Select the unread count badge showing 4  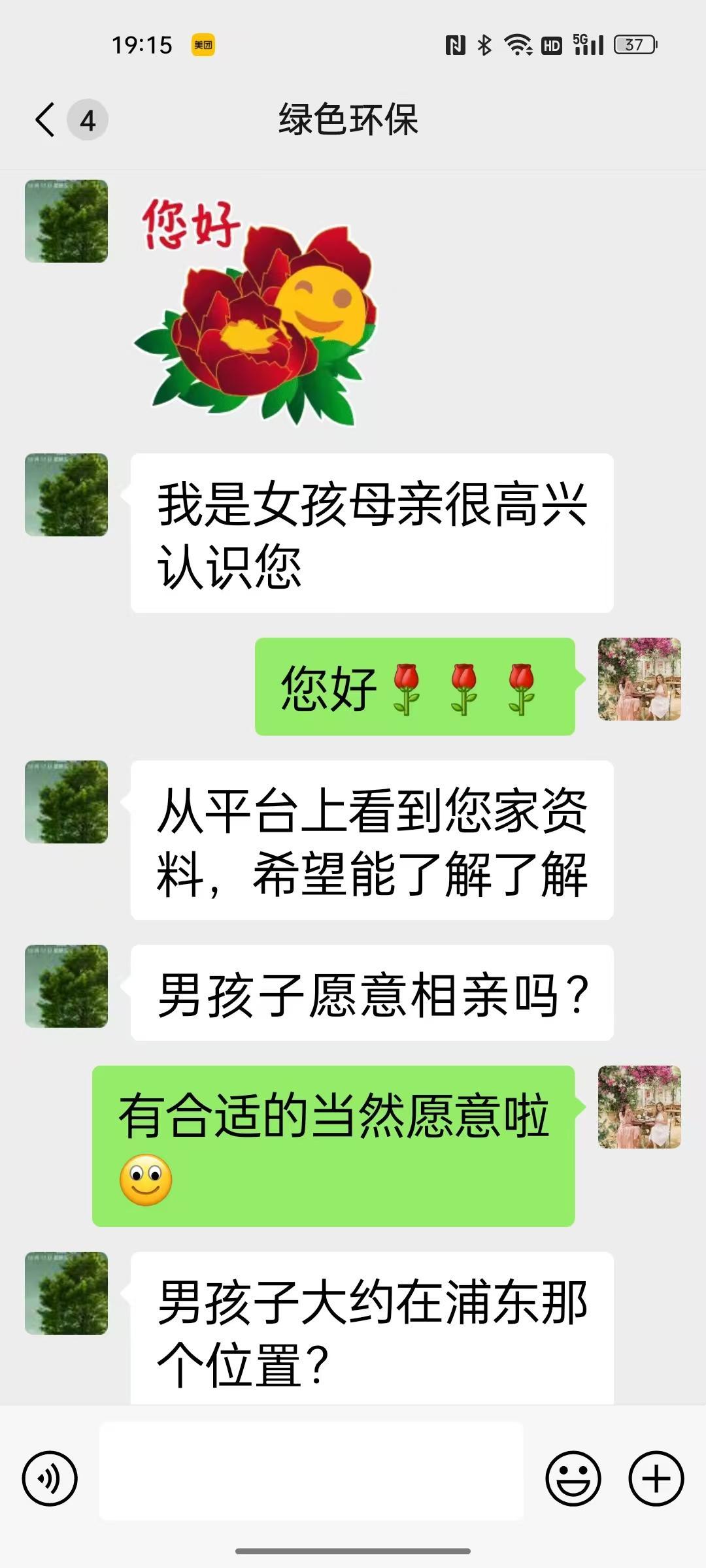coord(87,120)
